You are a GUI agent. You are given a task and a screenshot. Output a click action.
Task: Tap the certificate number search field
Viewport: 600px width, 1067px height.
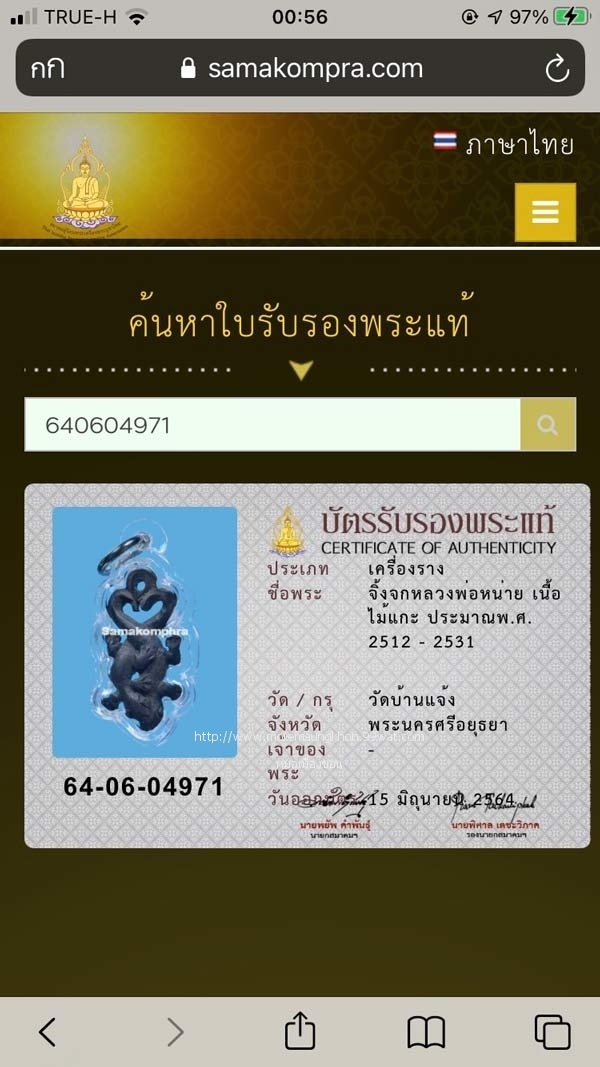coord(272,425)
